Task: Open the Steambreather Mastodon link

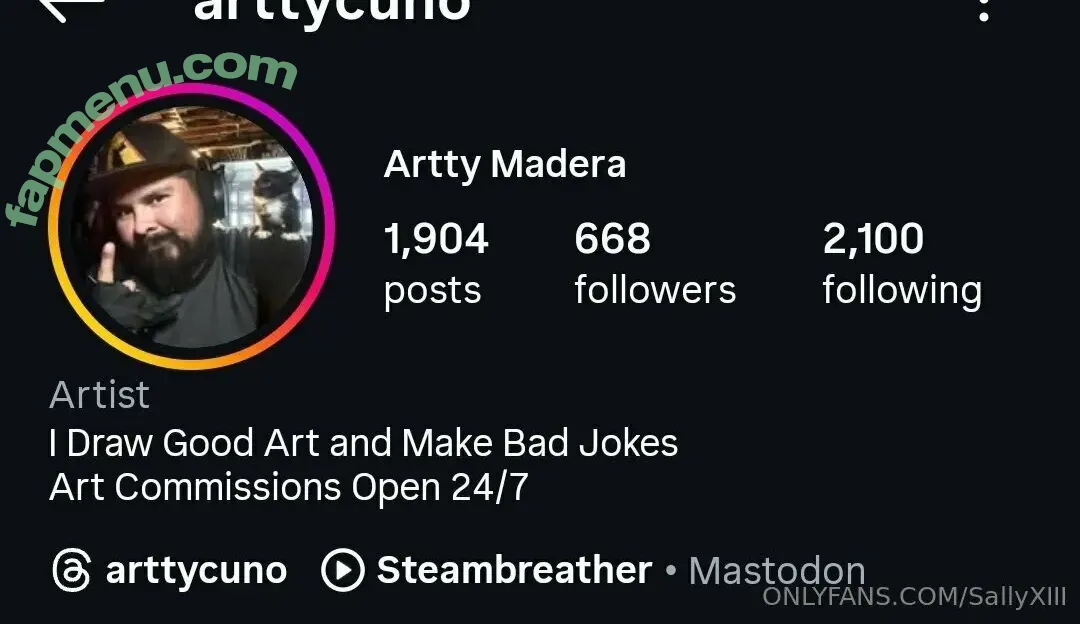Action: pos(514,571)
